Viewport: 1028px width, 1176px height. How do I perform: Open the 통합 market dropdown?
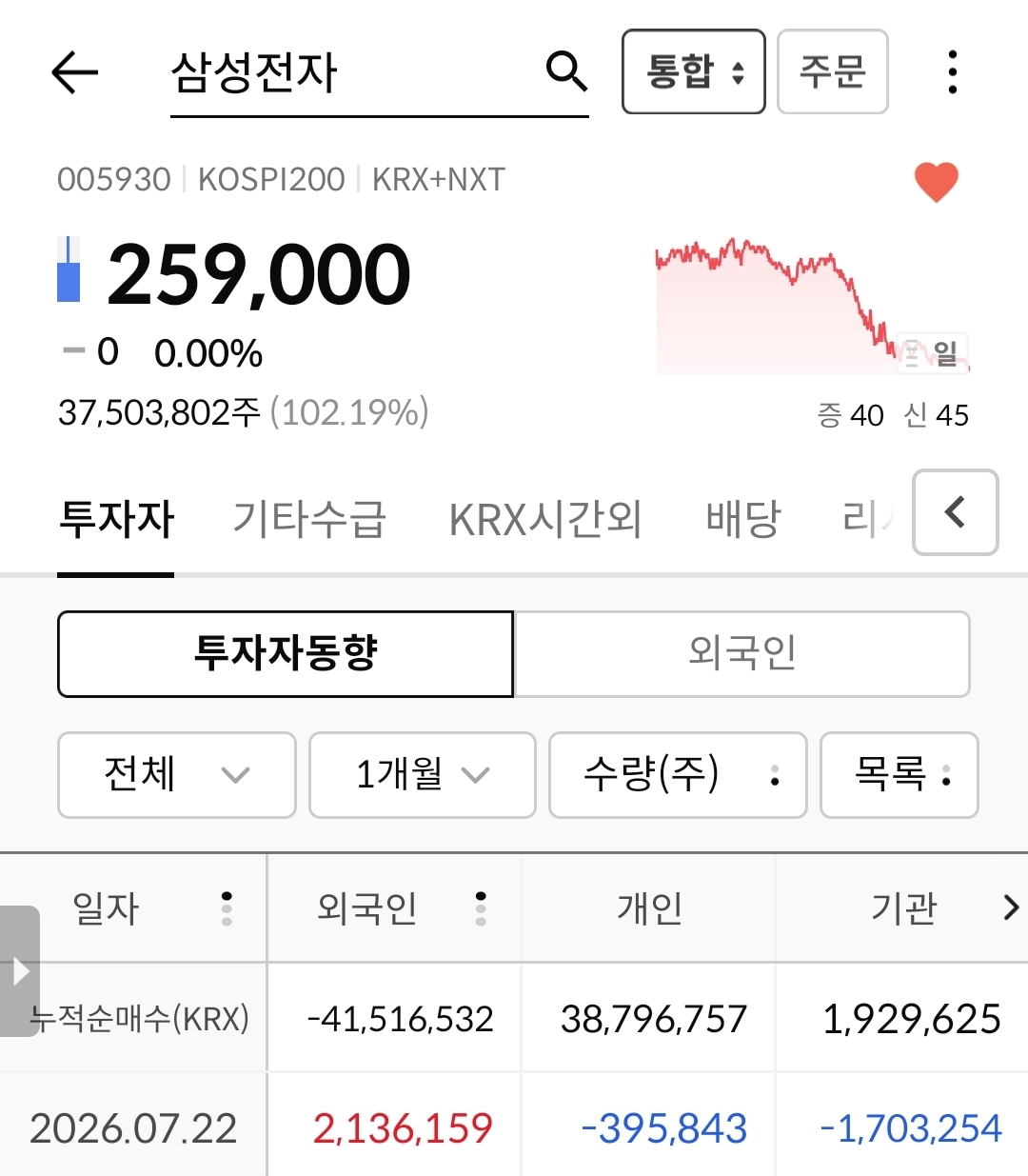[694, 72]
